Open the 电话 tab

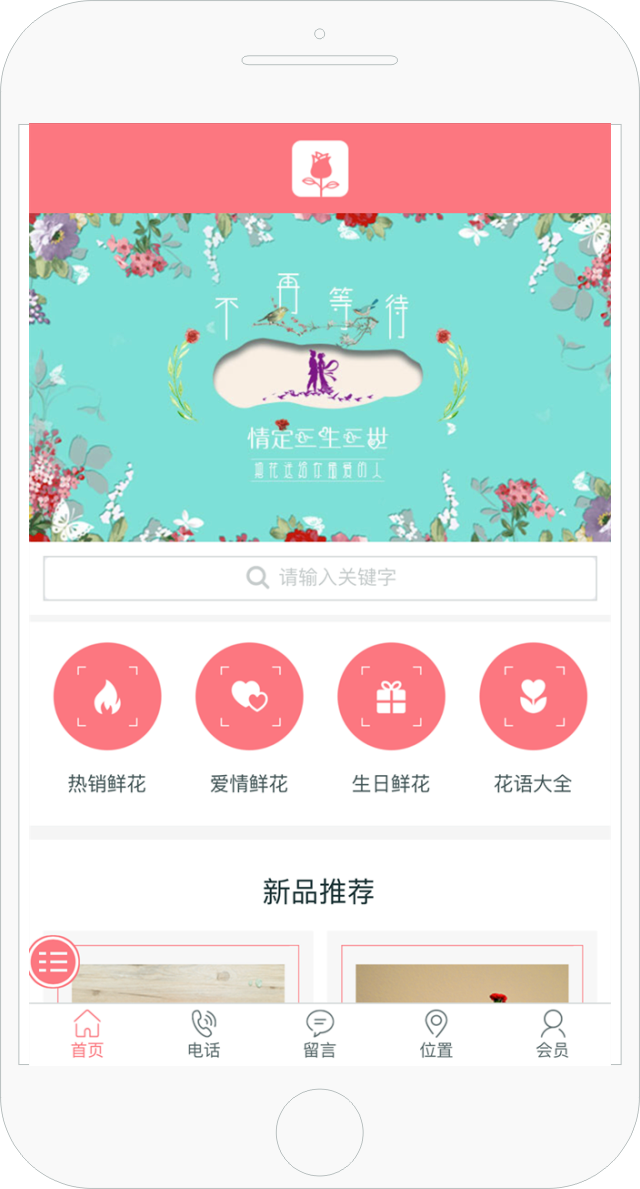(x=204, y=1034)
